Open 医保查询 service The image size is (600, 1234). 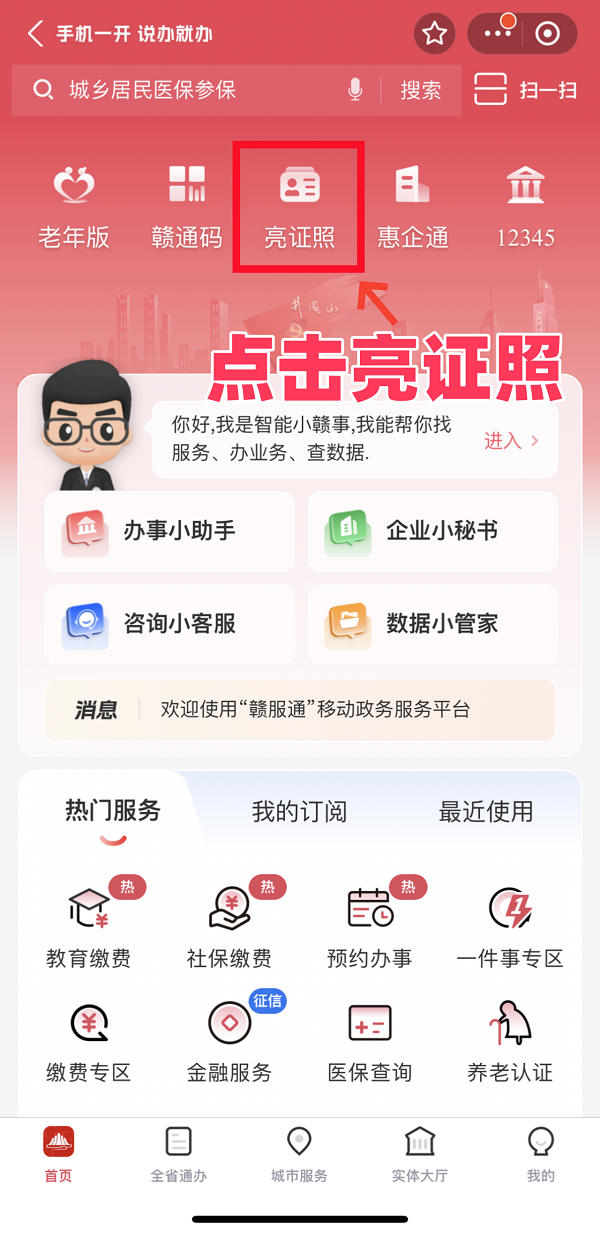[369, 1042]
